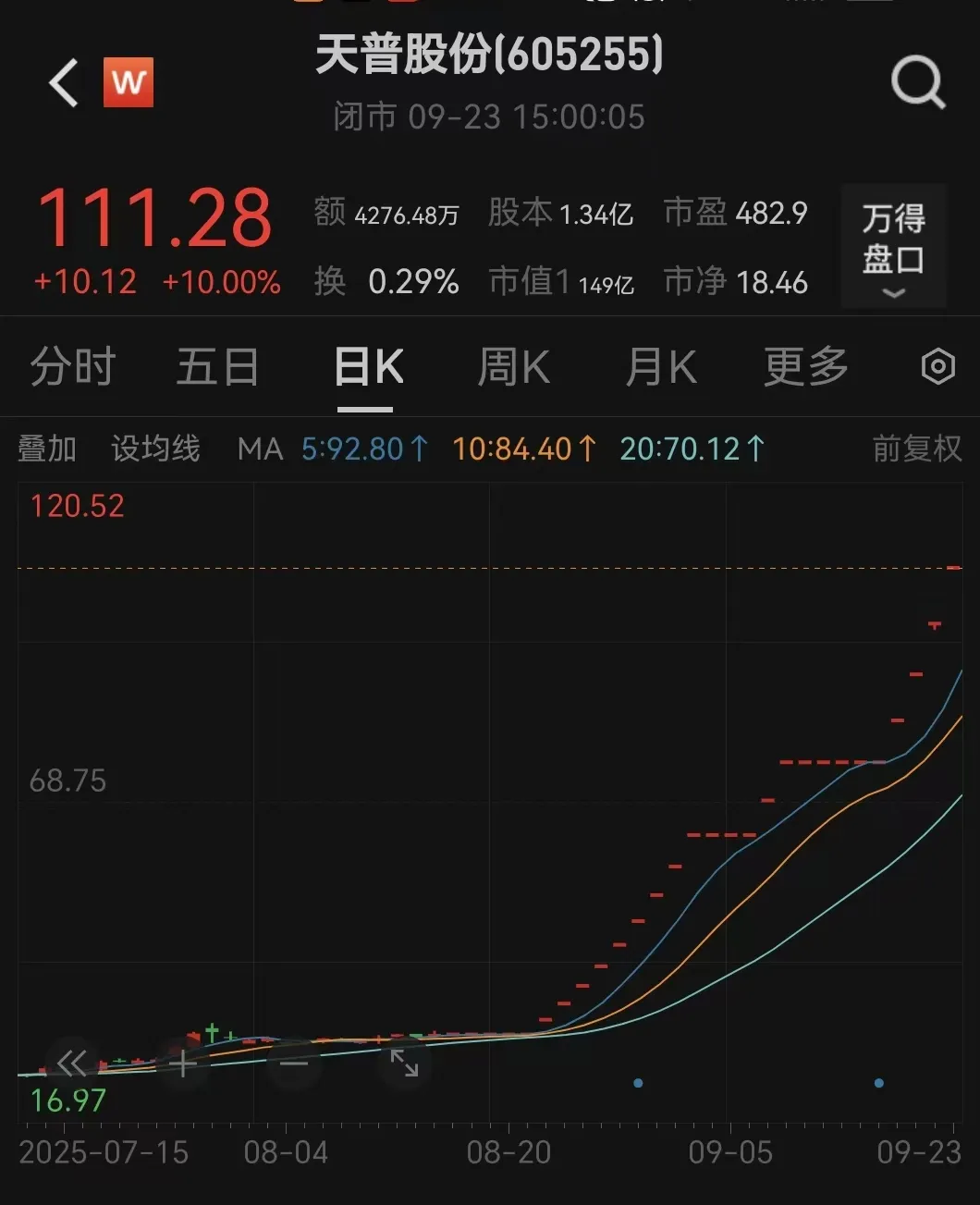Go back to the previous page
980x1205 pixels.
tap(65, 83)
